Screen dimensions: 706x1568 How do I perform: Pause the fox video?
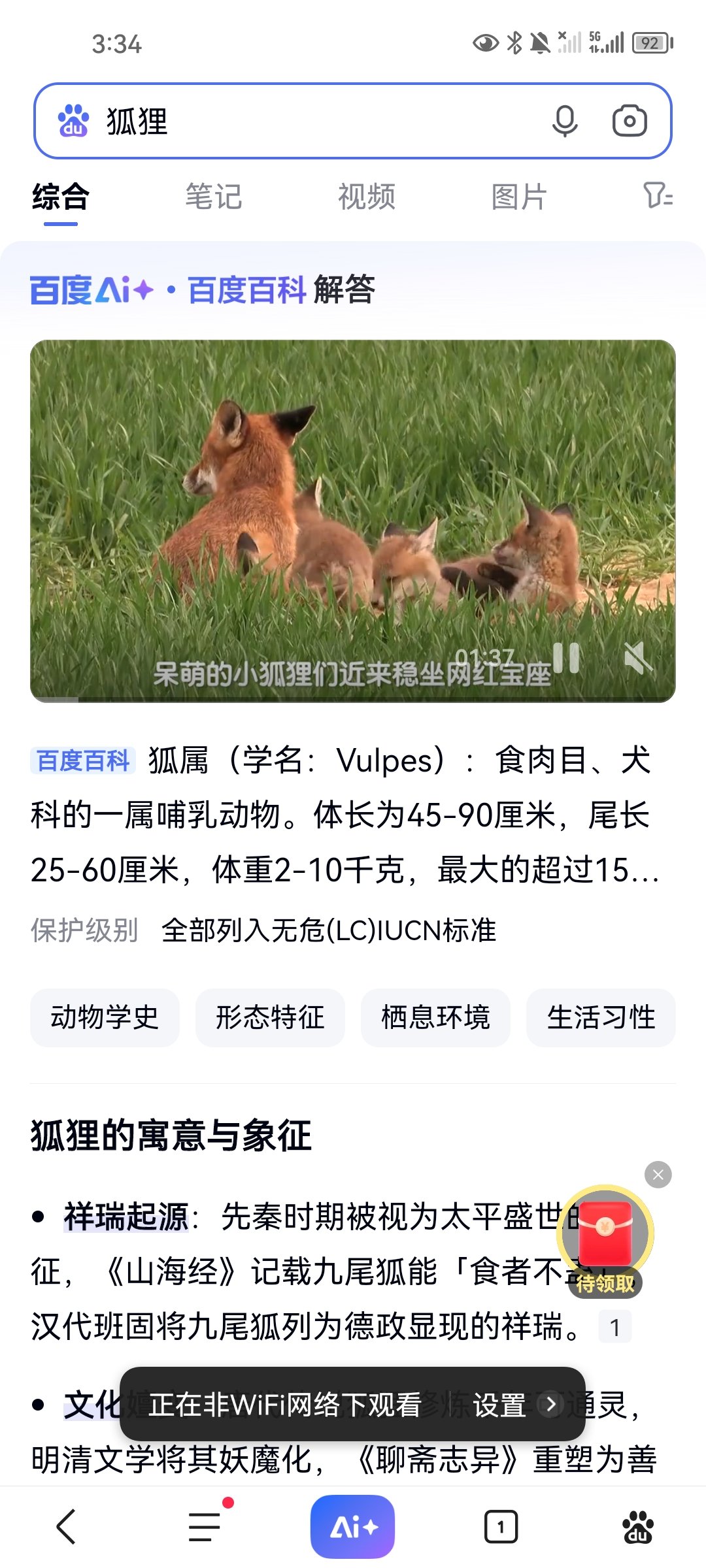pos(566,659)
